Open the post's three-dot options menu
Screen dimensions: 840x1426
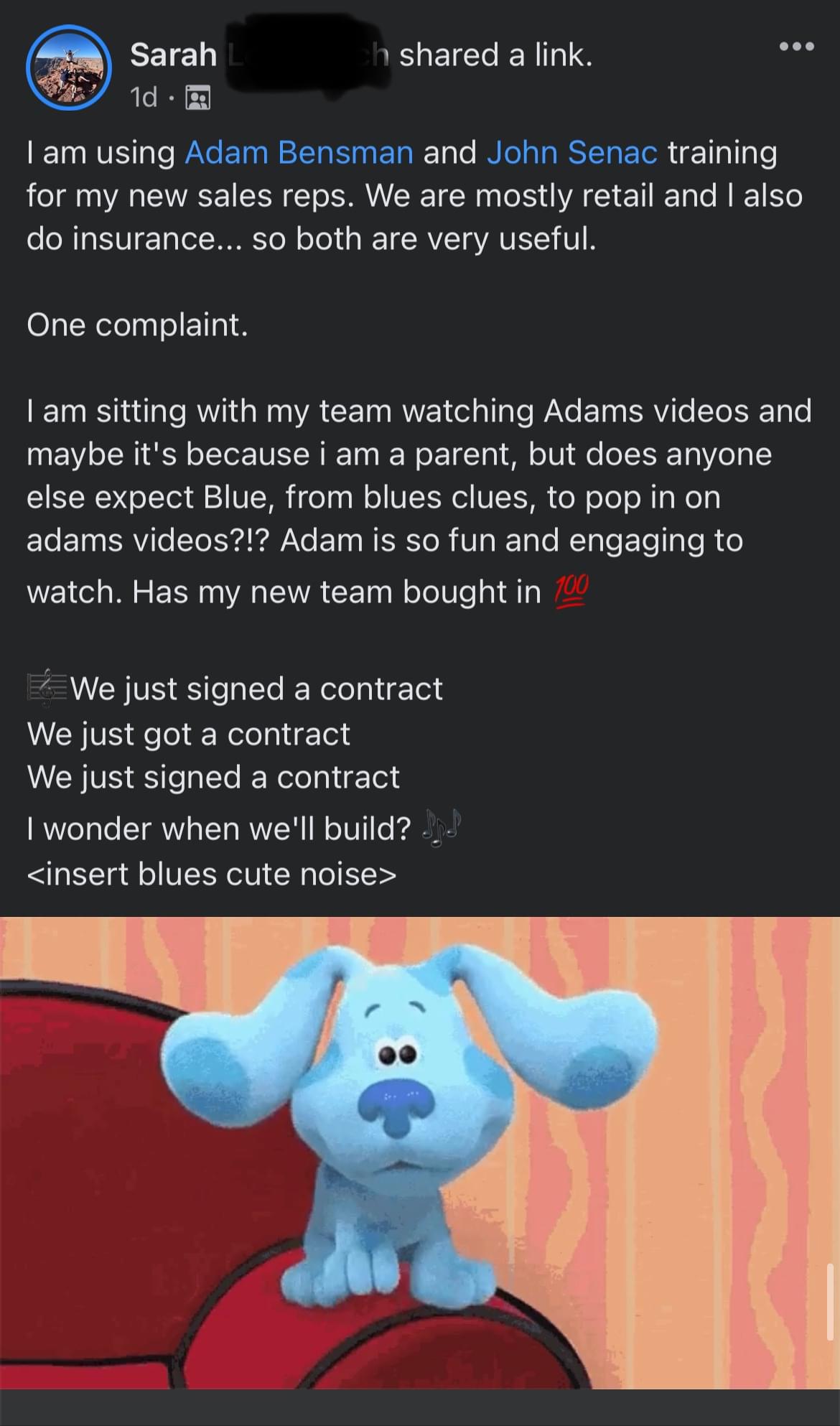click(x=797, y=47)
